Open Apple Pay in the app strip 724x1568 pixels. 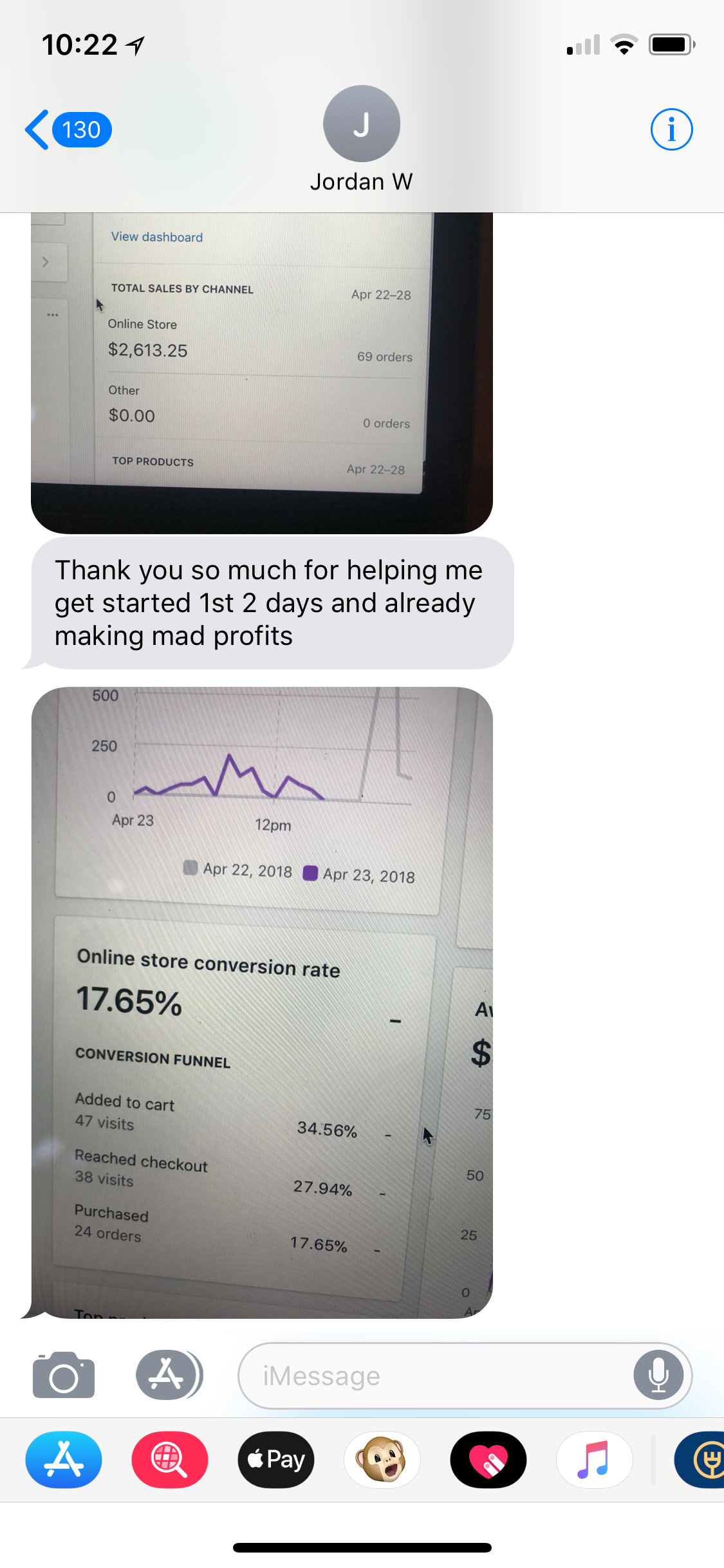(x=276, y=1459)
